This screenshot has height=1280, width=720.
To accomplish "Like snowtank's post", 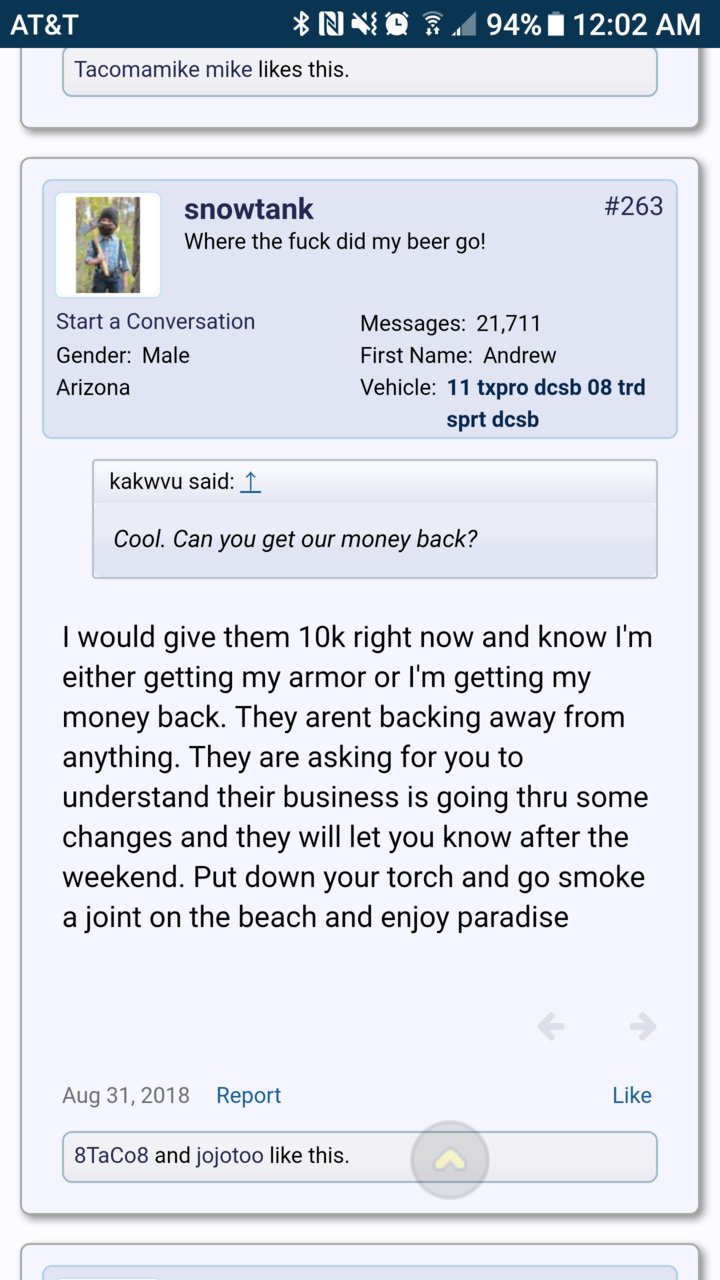I will pyautogui.click(x=632, y=1096).
